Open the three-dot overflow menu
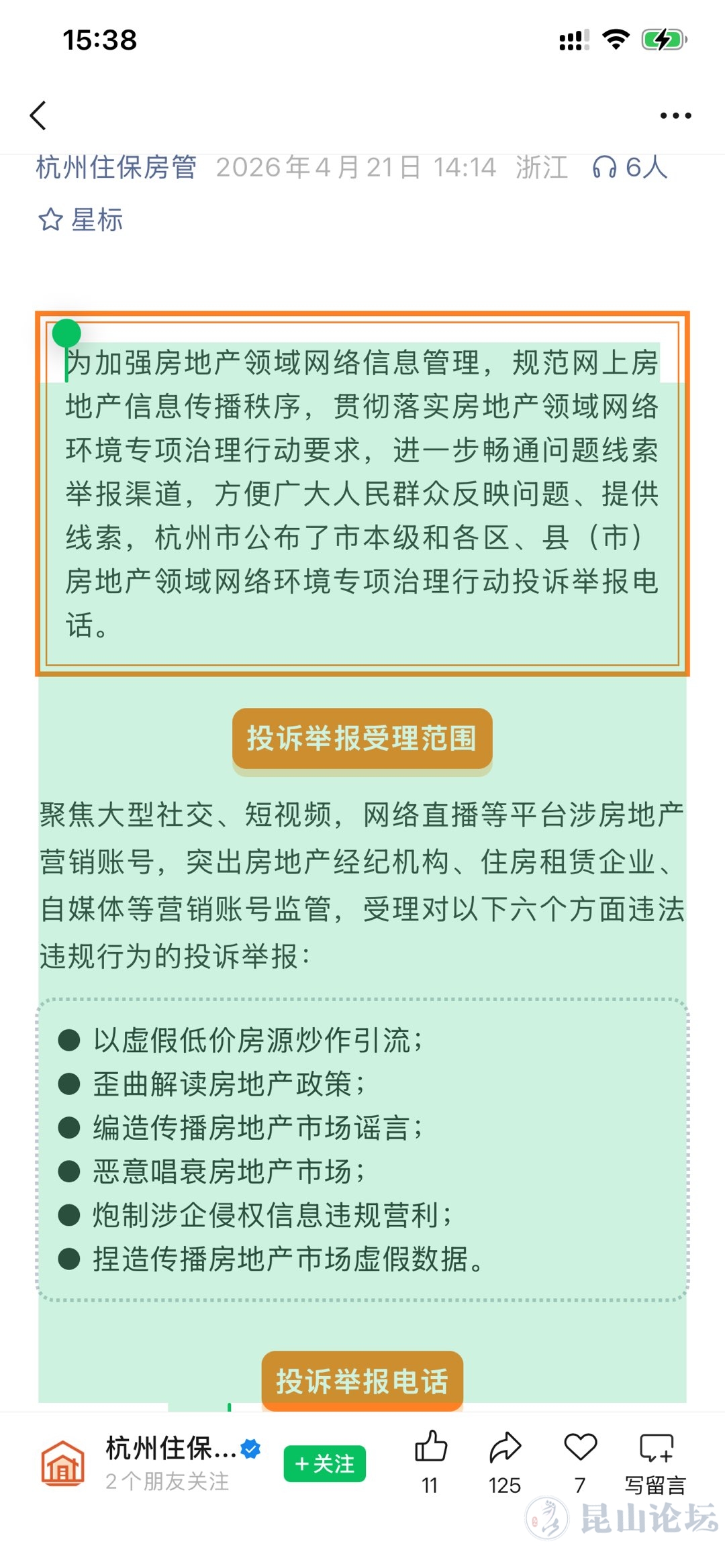The image size is (725, 1568). [x=675, y=115]
